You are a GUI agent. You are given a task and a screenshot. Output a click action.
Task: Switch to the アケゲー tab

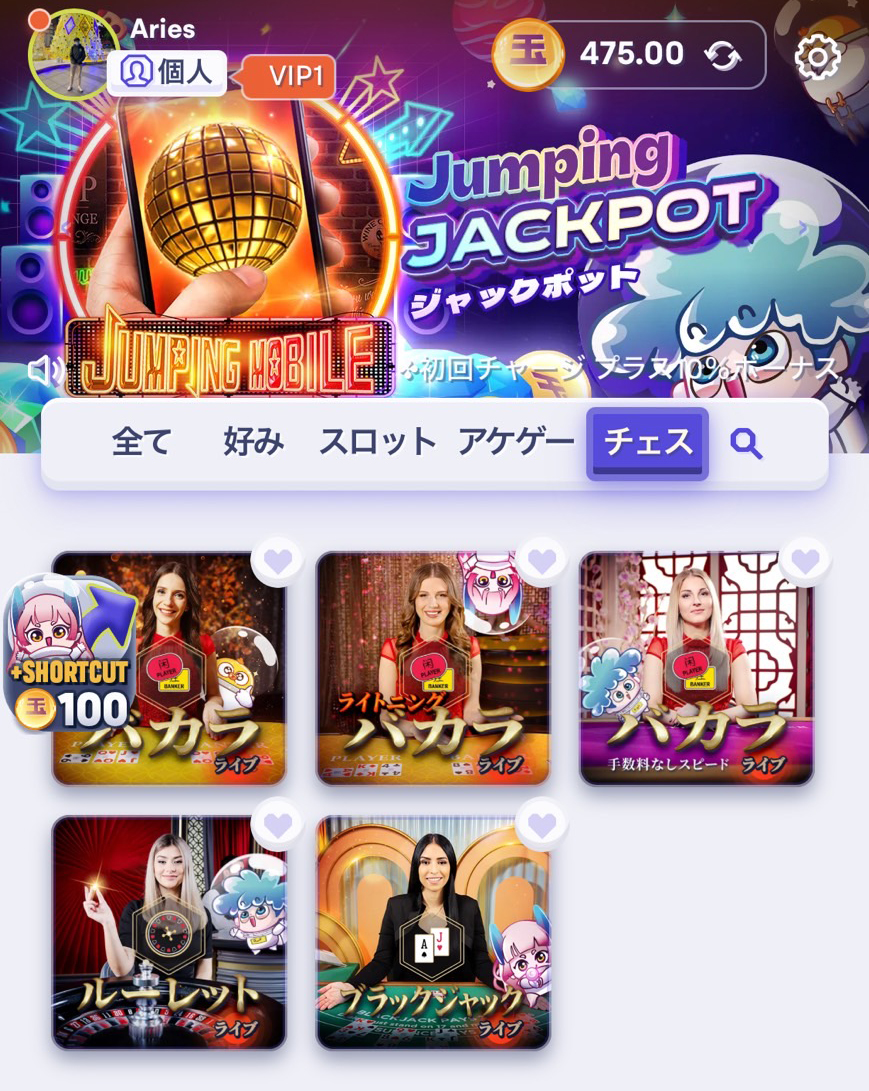pyautogui.click(x=516, y=442)
